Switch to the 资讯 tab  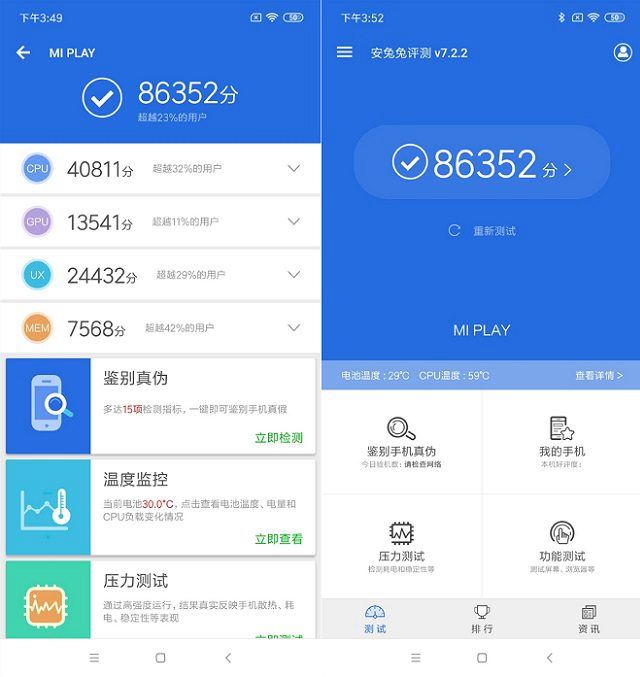coord(588,619)
